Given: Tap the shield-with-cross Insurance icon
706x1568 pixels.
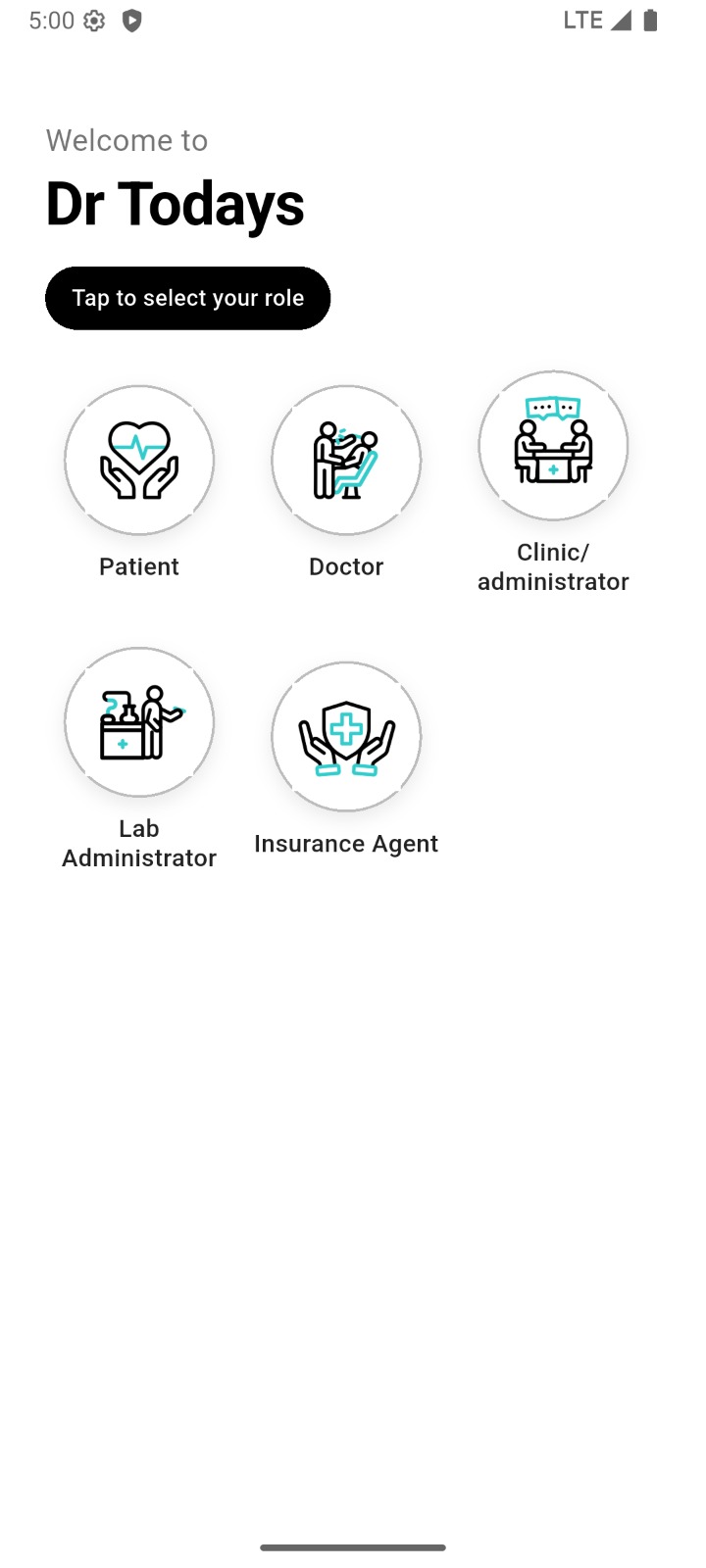Looking at the screenshot, I should [x=345, y=736].
